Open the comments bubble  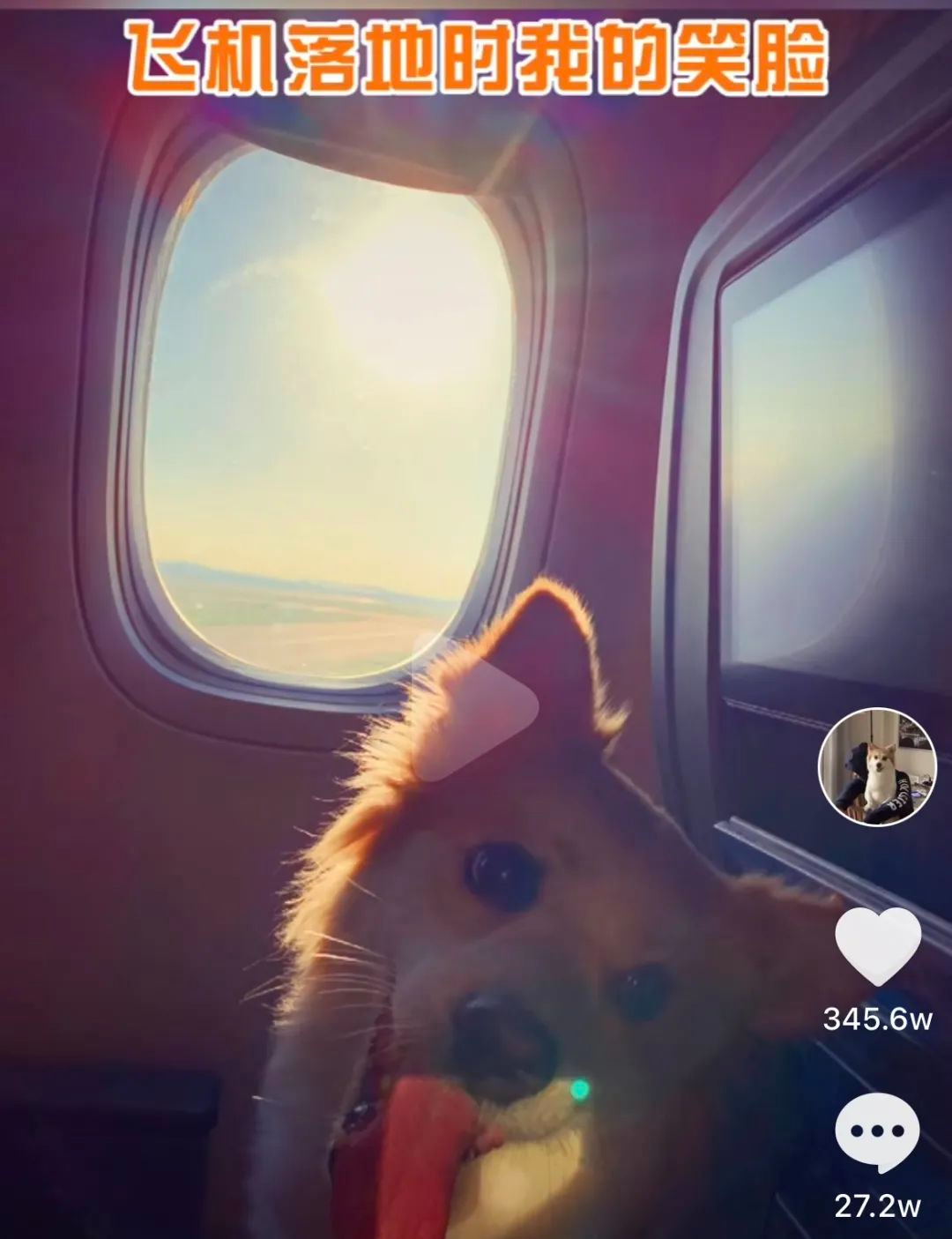(x=876, y=1132)
